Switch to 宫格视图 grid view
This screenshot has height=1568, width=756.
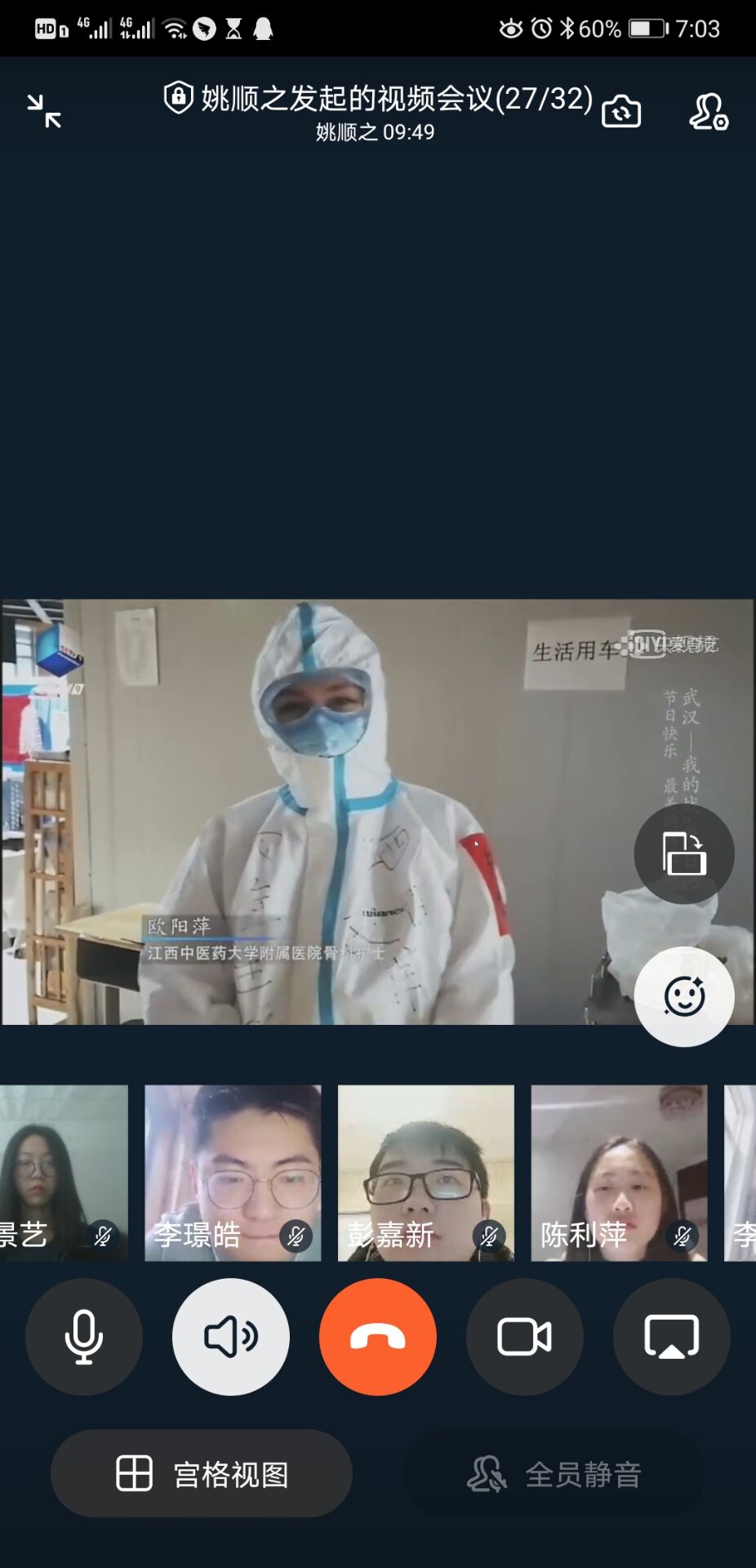[202, 1474]
